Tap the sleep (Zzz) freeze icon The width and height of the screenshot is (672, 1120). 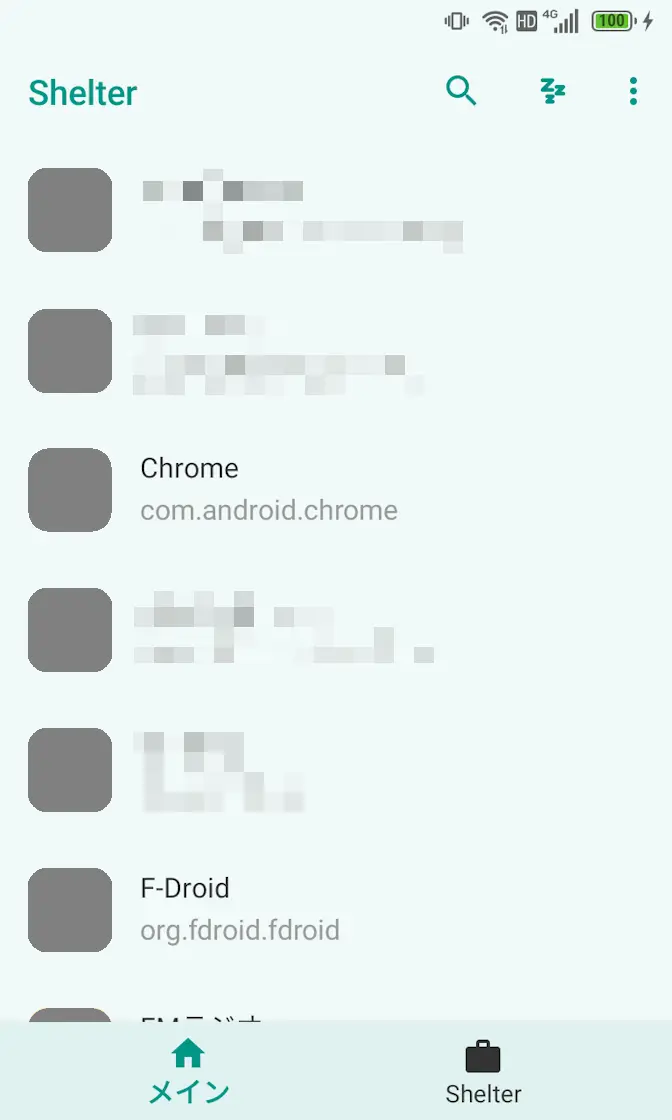click(552, 91)
